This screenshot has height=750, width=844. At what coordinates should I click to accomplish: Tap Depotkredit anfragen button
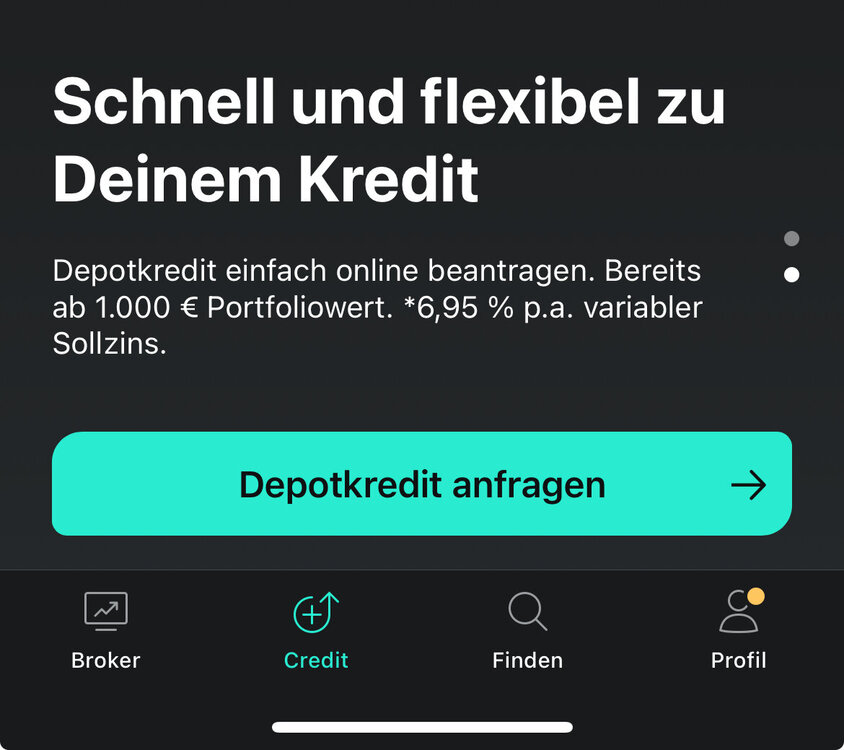[x=421, y=484]
